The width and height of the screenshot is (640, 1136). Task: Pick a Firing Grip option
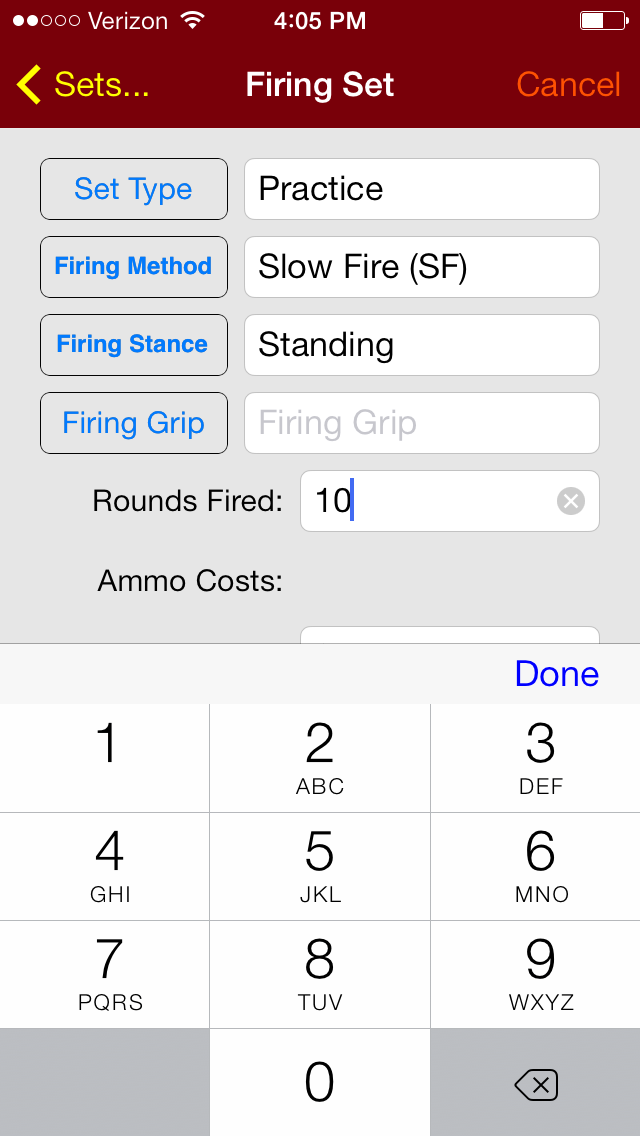[x=134, y=423]
